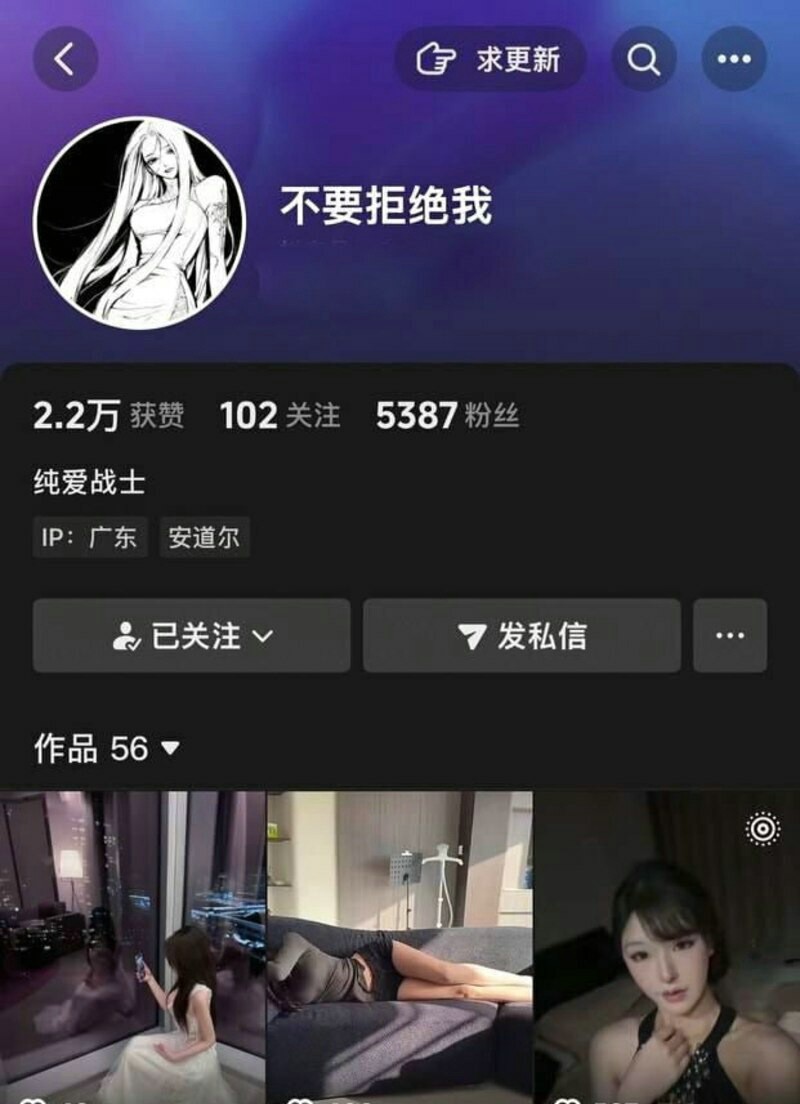Open the top-right three-dot overflow menu
800x1104 pixels.
click(x=734, y=59)
